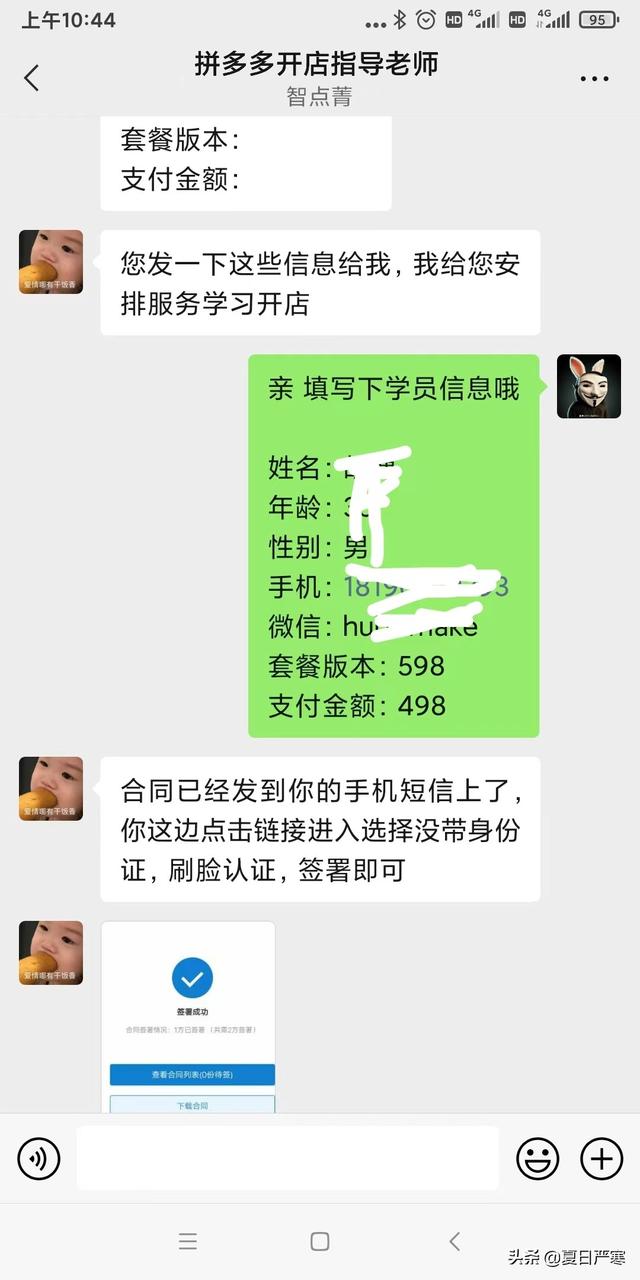Open the plus attachment menu
This screenshot has height=1280, width=640.
pos(601,1159)
